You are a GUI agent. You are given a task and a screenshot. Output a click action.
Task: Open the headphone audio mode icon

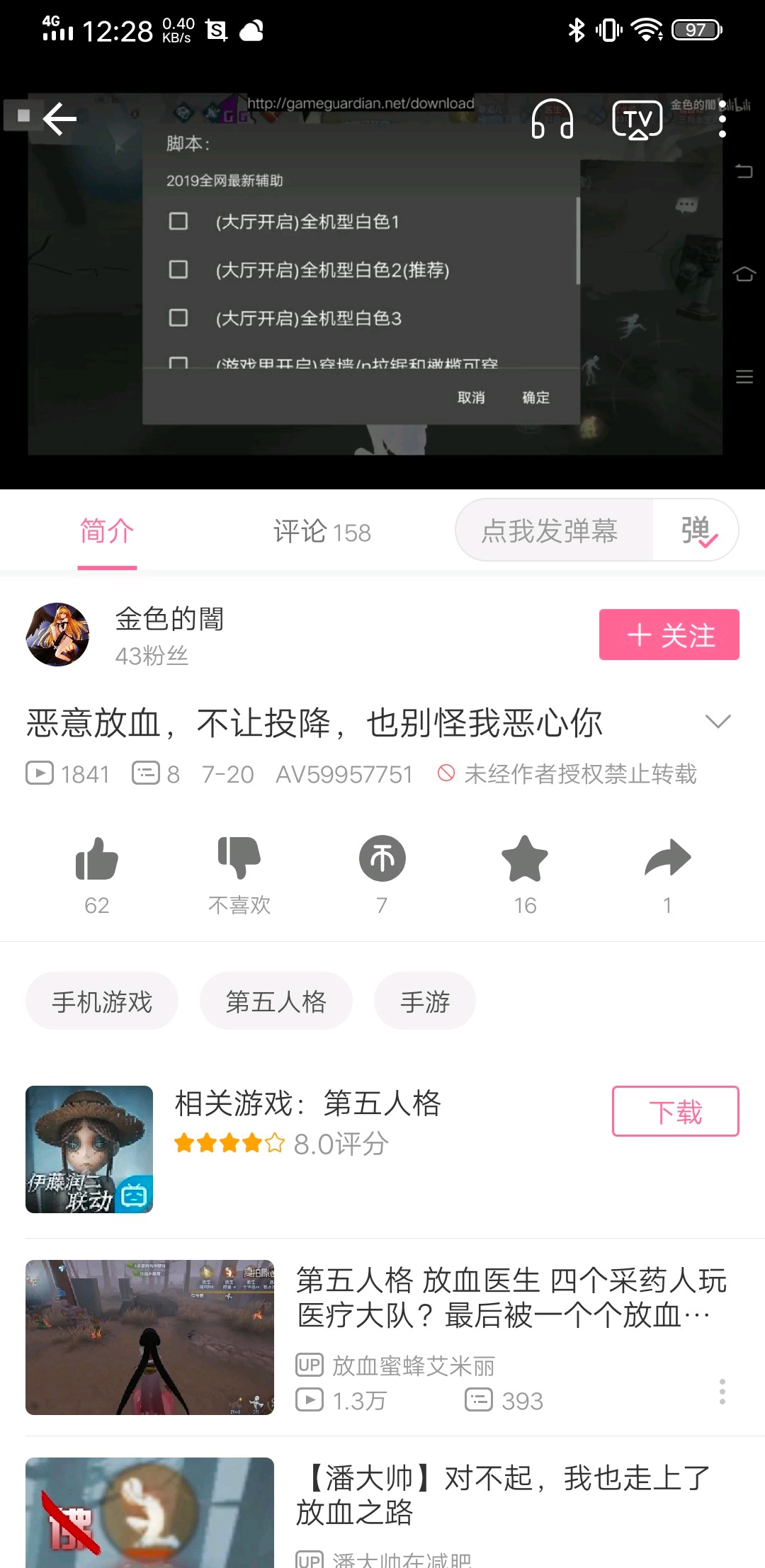pos(552,118)
